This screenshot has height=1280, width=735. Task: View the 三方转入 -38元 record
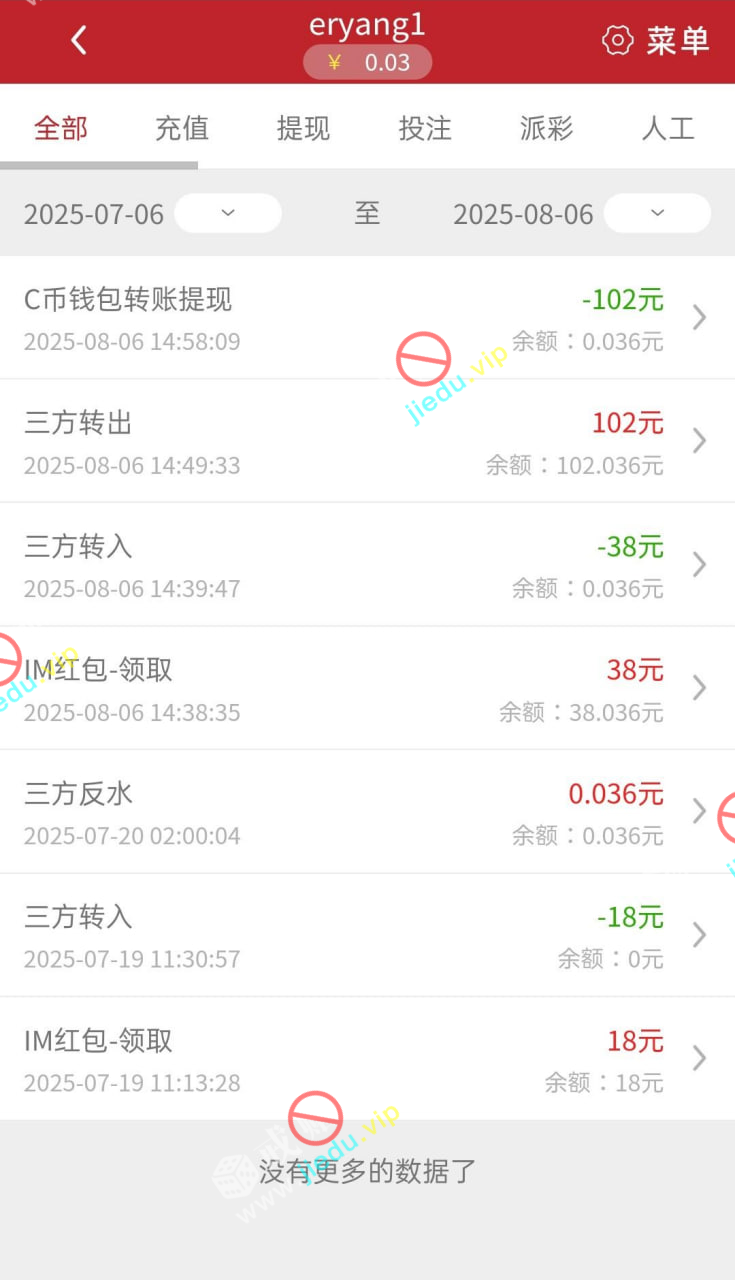point(367,565)
